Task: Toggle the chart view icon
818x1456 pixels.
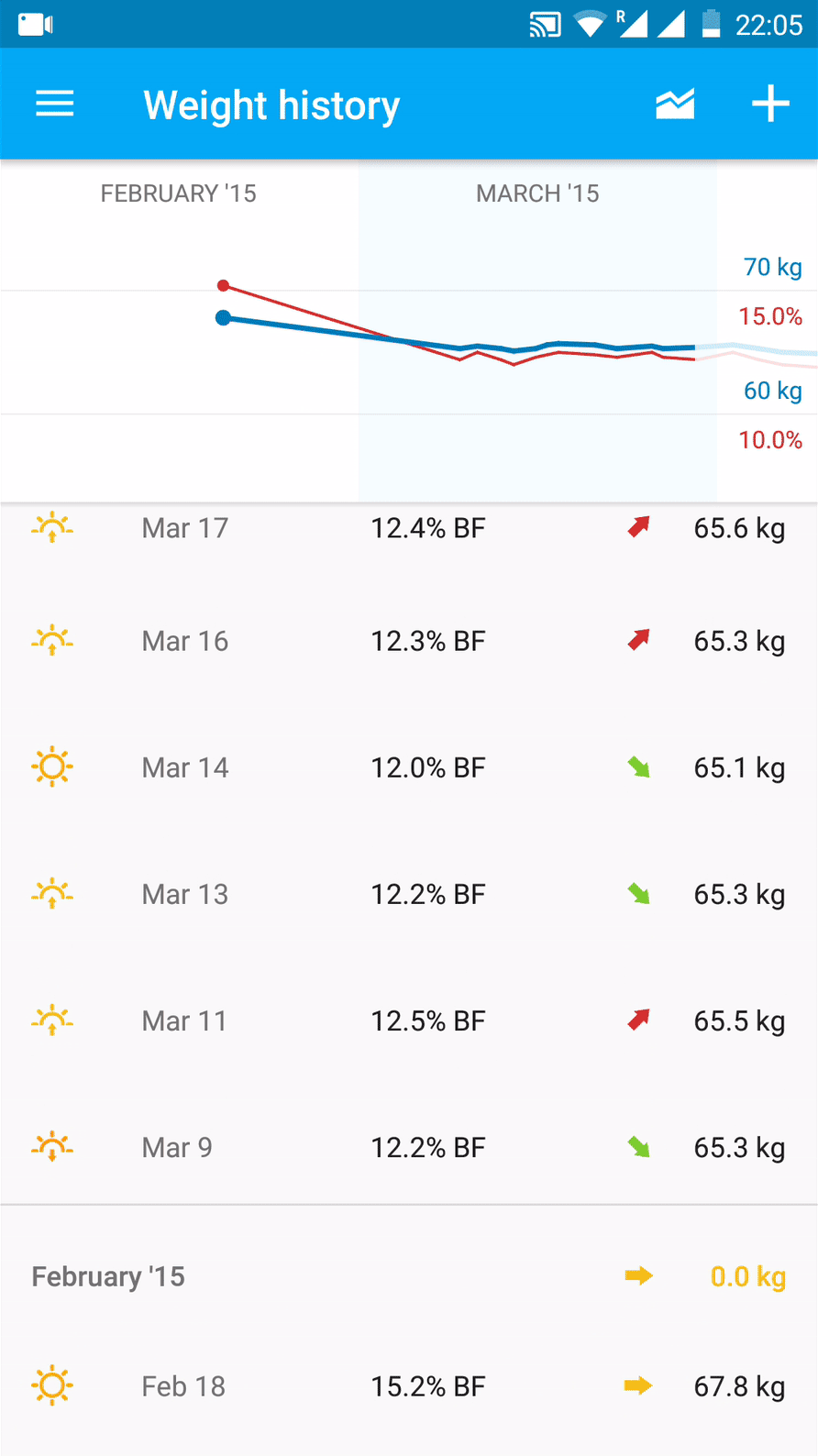Action: click(675, 105)
